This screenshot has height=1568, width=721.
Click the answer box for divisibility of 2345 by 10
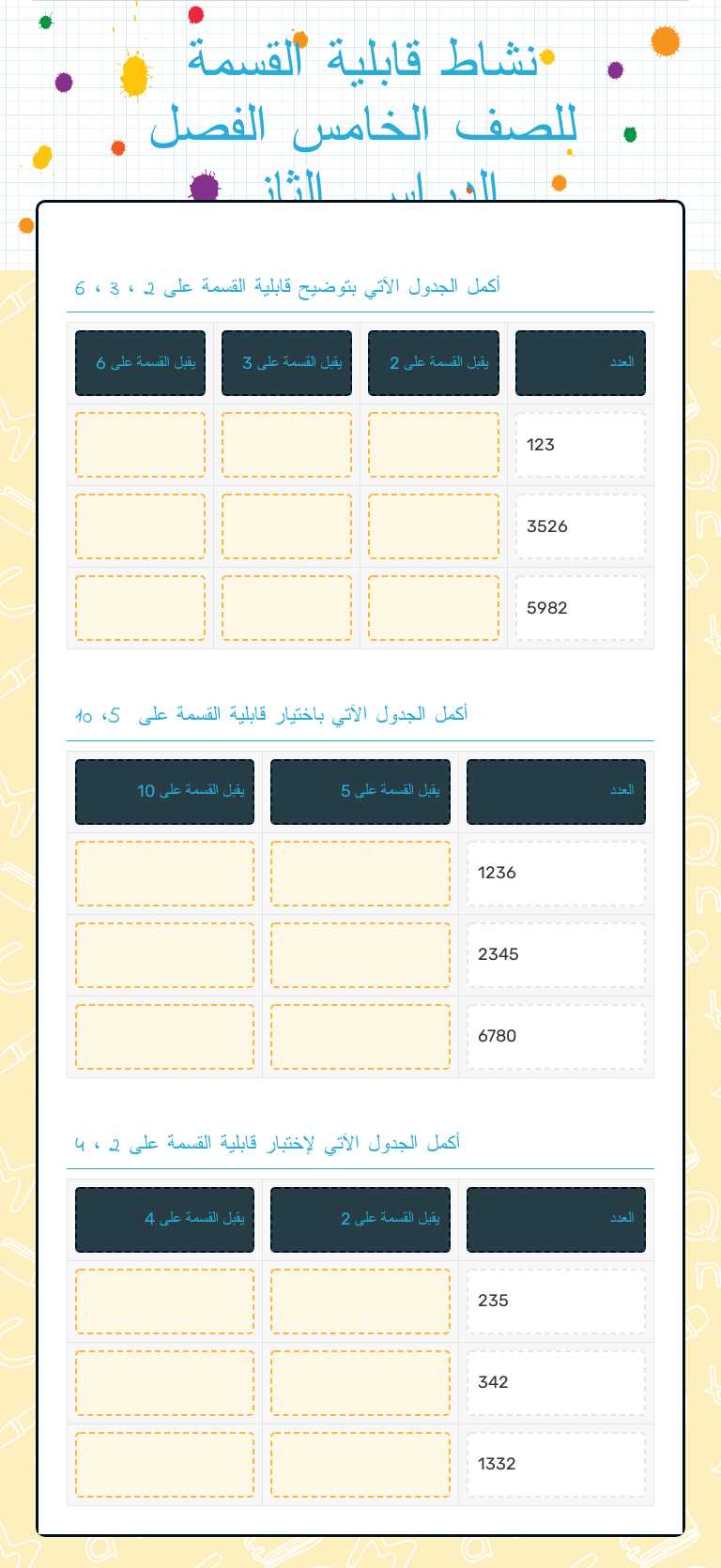163,954
